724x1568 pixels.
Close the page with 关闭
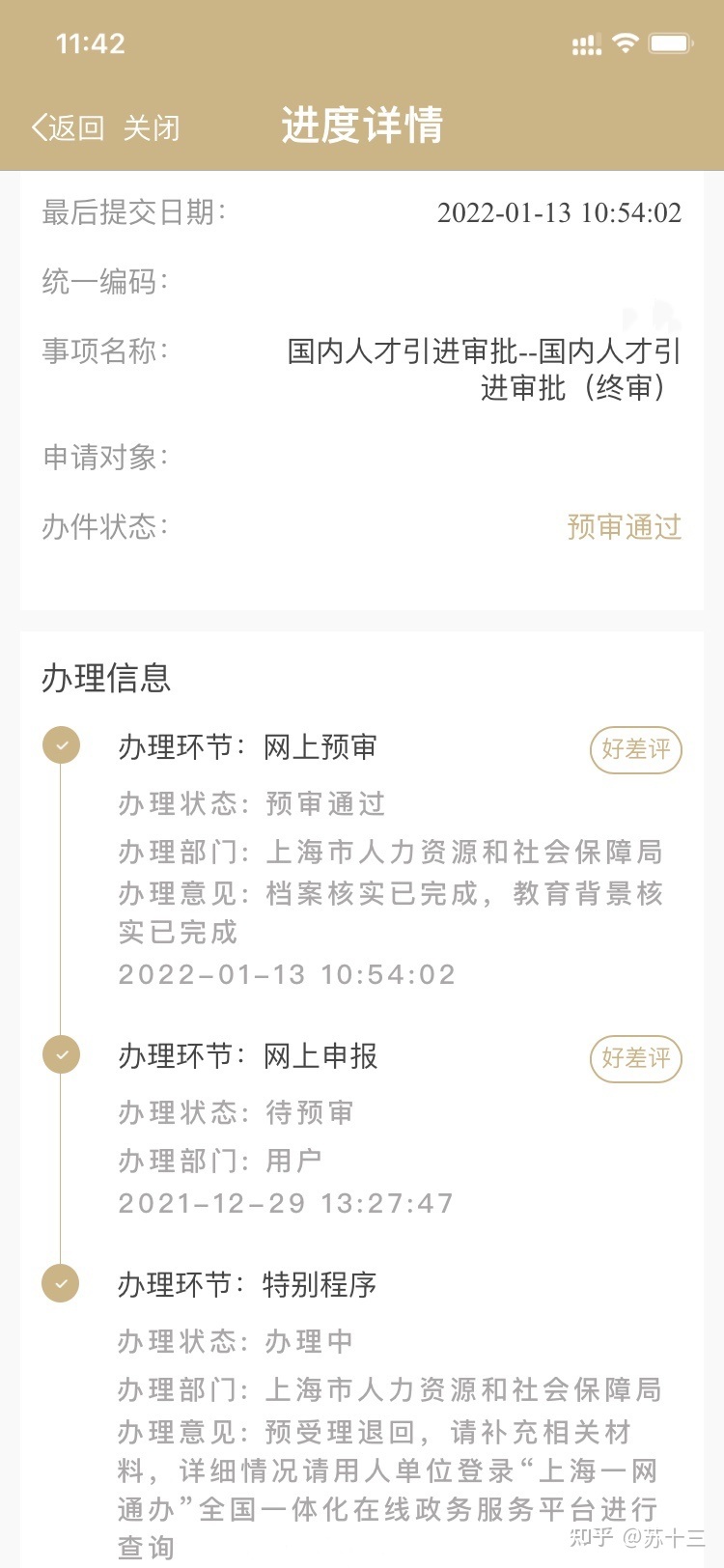(152, 127)
